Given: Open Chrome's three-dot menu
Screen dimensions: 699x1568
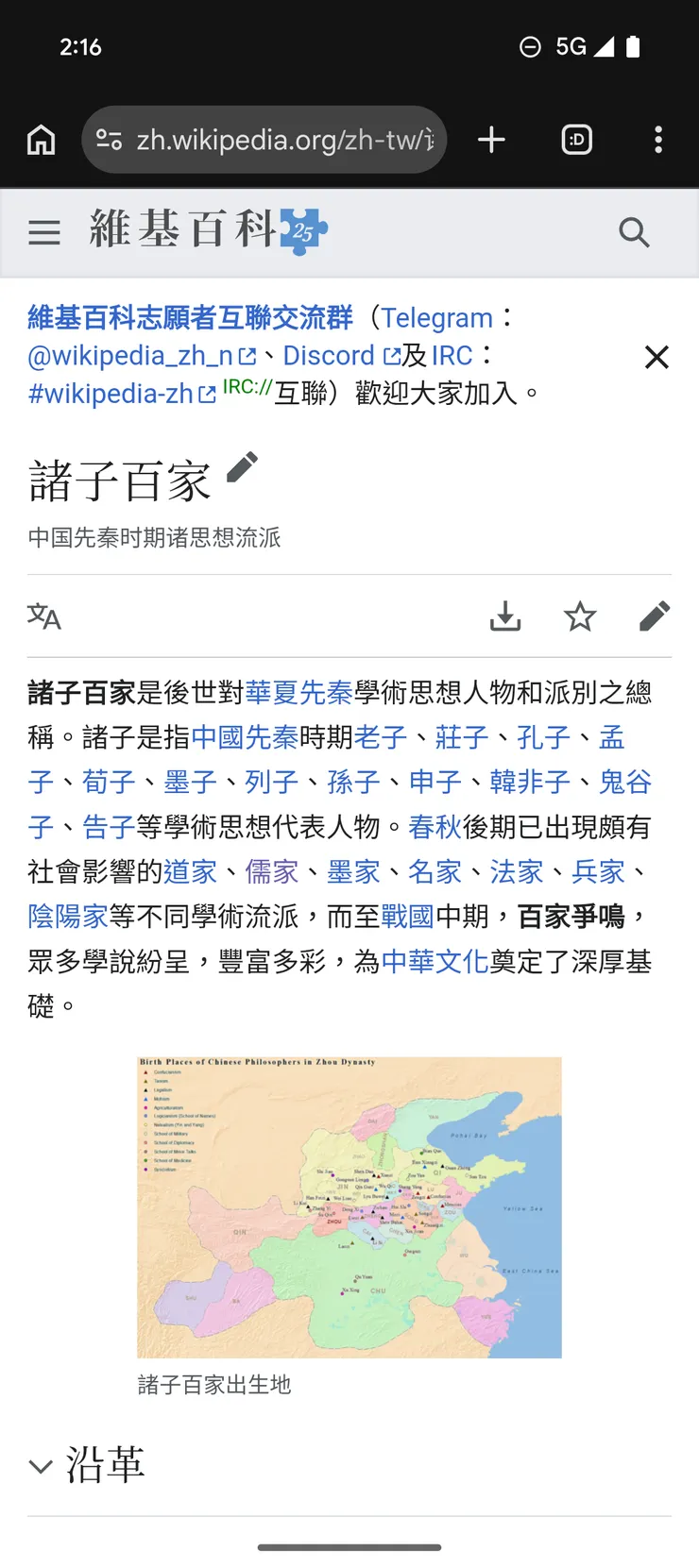Looking at the screenshot, I should coord(657,140).
